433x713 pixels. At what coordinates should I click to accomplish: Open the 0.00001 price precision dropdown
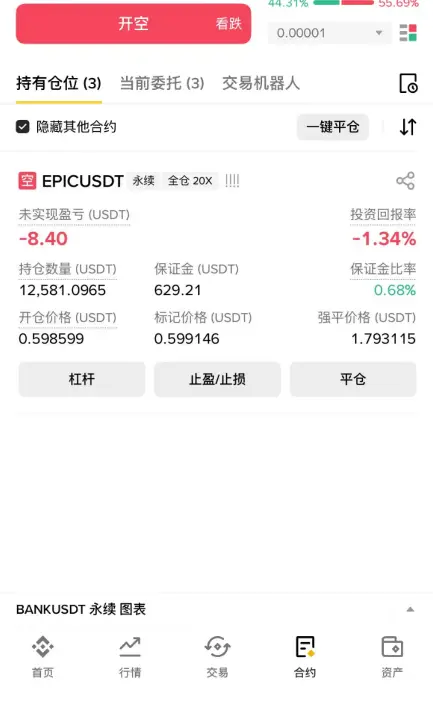pos(329,33)
